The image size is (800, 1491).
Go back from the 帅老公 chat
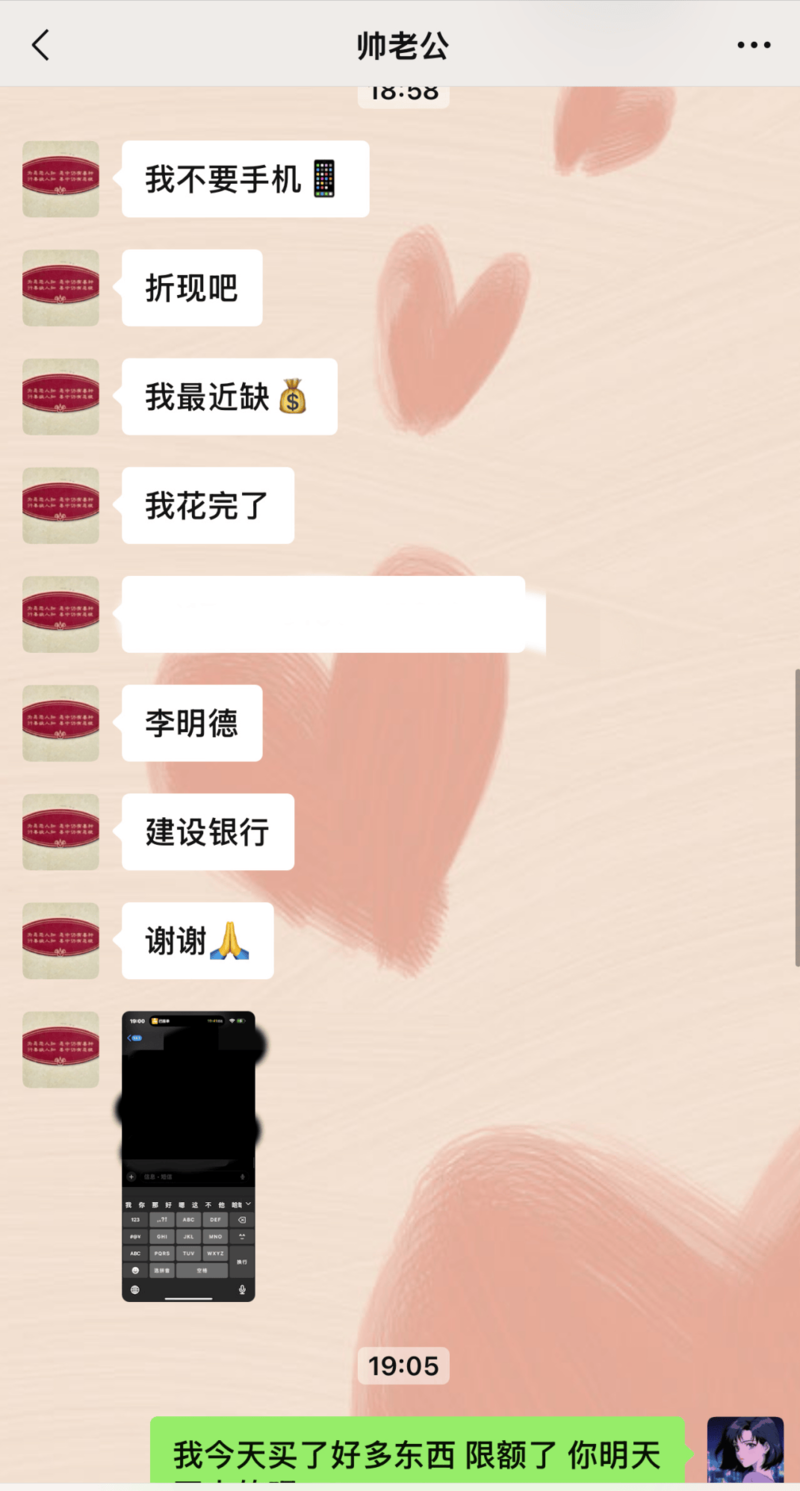[x=40, y=45]
